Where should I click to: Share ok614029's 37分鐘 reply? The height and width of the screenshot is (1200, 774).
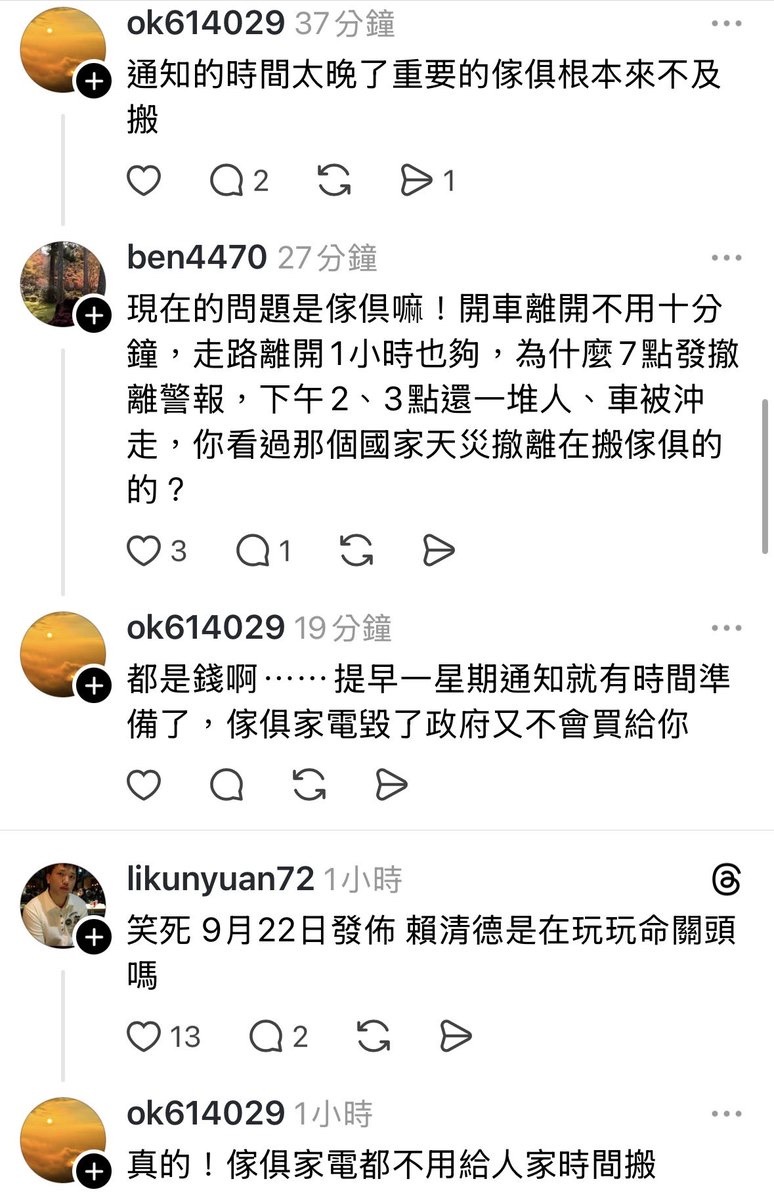[x=416, y=181]
